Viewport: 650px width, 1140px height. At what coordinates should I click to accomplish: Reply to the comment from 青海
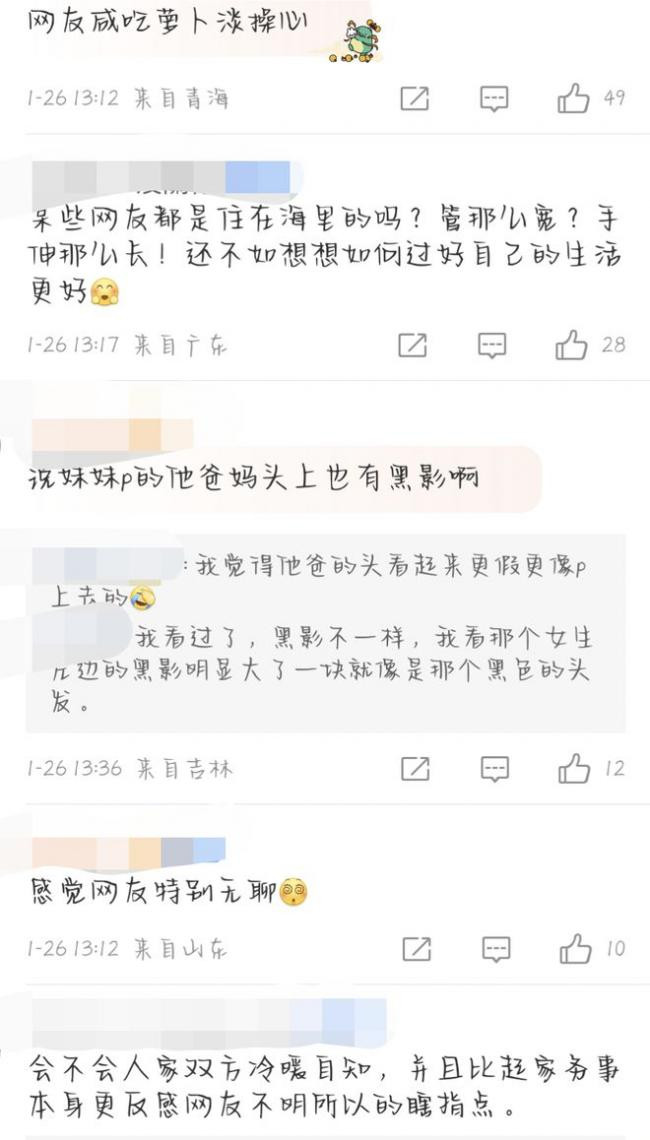pos(494,98)
